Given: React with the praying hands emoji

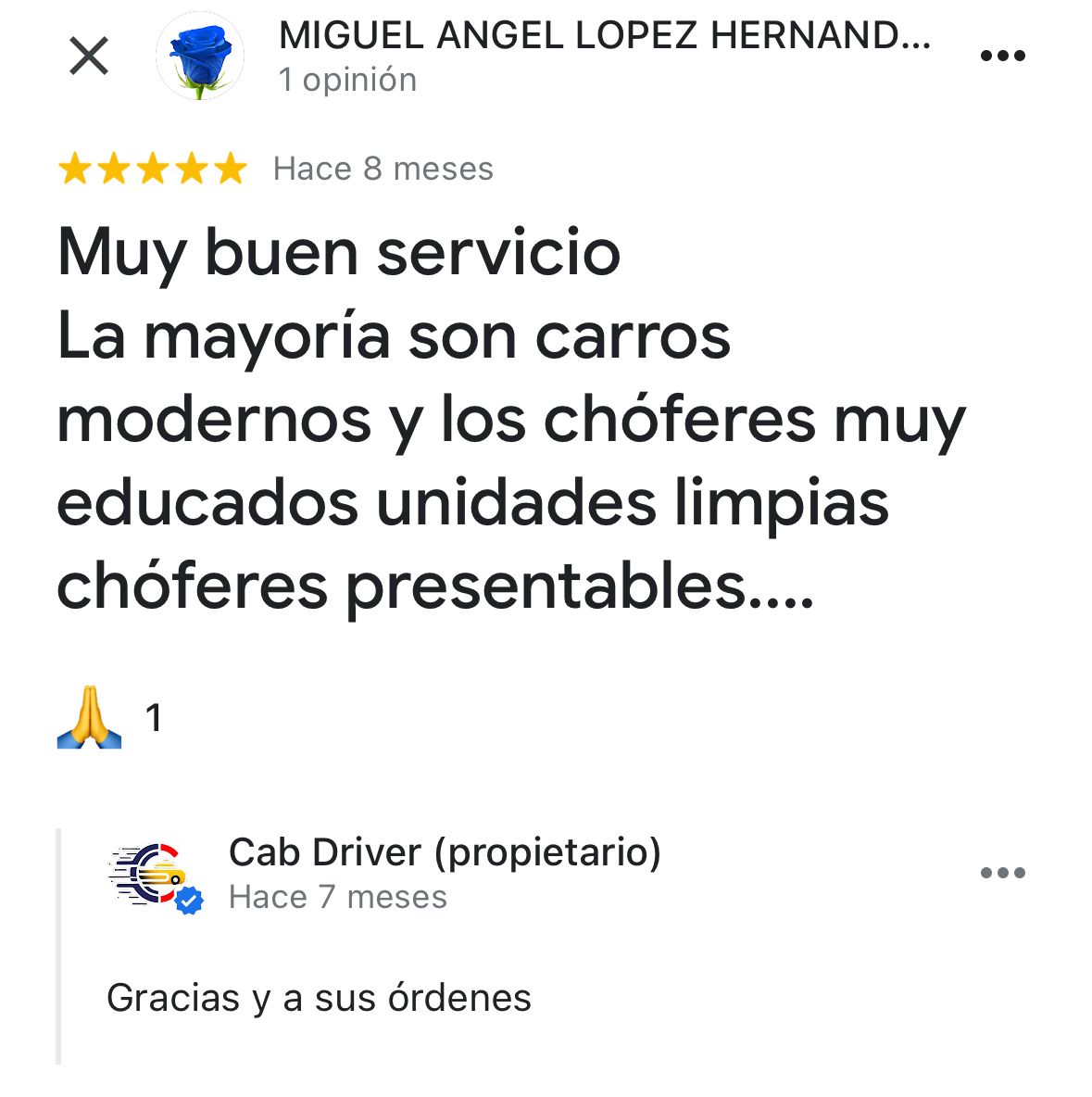Looking at the screenshot, I should click(90, 717).
